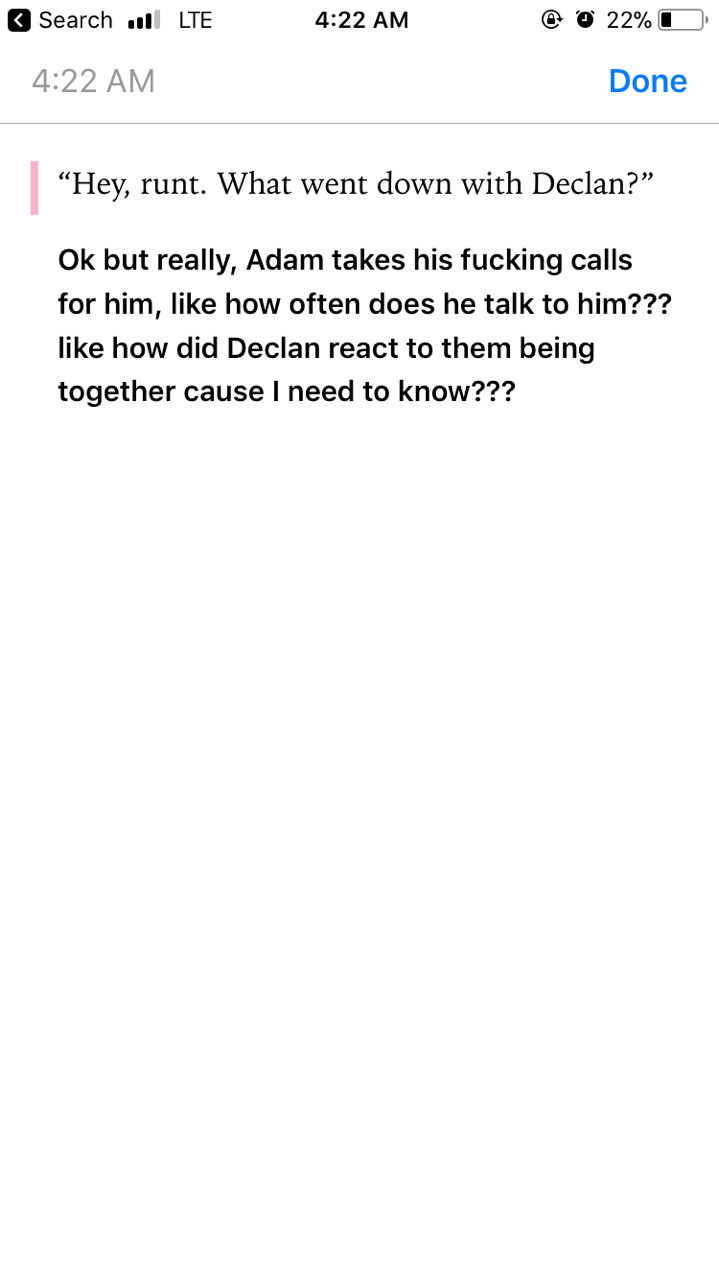Tap Done to save the note
This screenshot has height=1280, width=719.
coord(647,81)
